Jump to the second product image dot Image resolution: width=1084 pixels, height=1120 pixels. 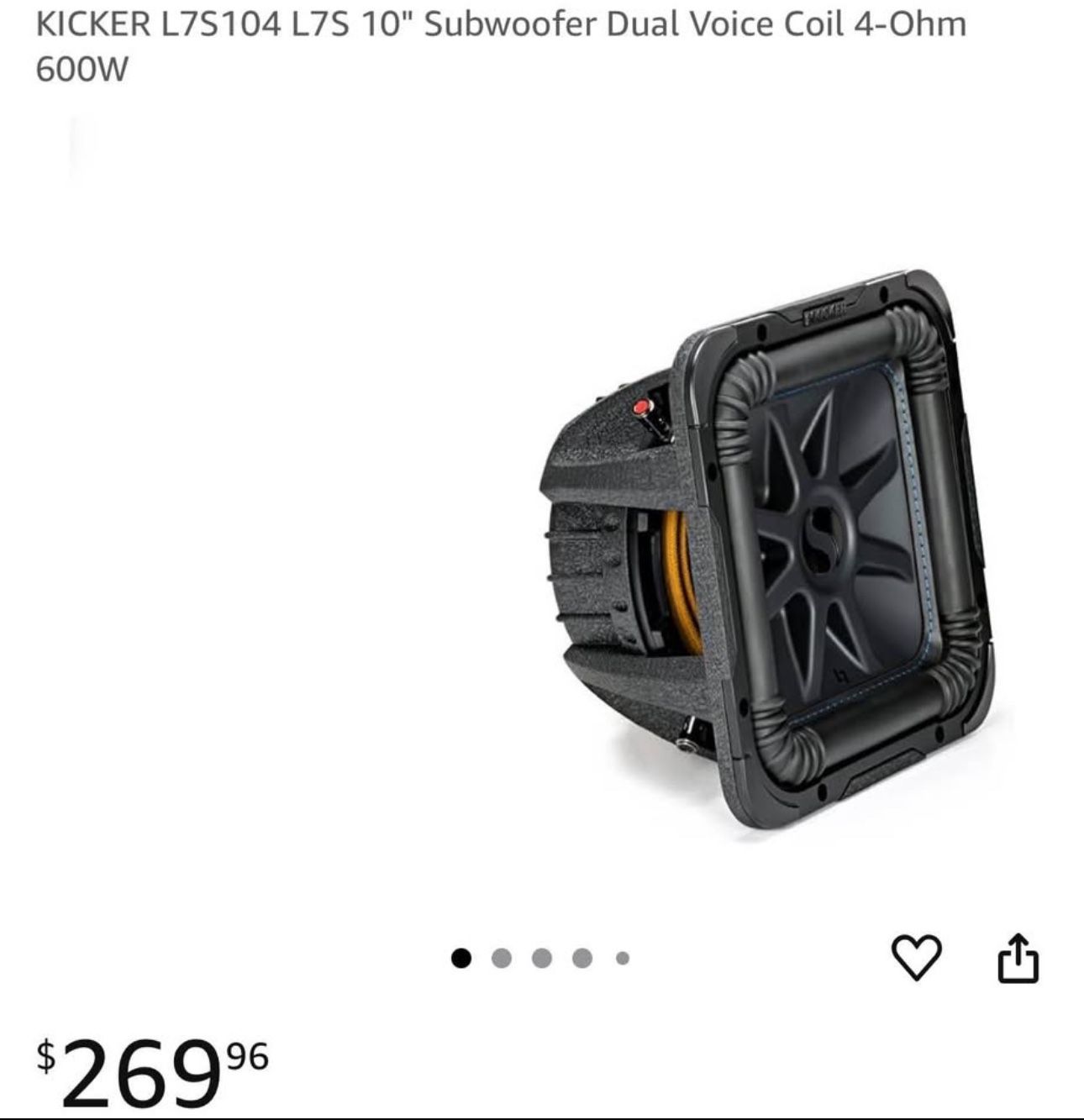(x=502, y=958)
